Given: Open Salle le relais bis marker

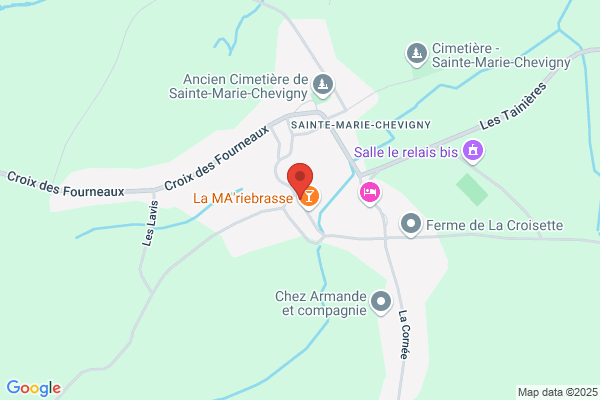Looking at the screenshot, I should [473, 151].
